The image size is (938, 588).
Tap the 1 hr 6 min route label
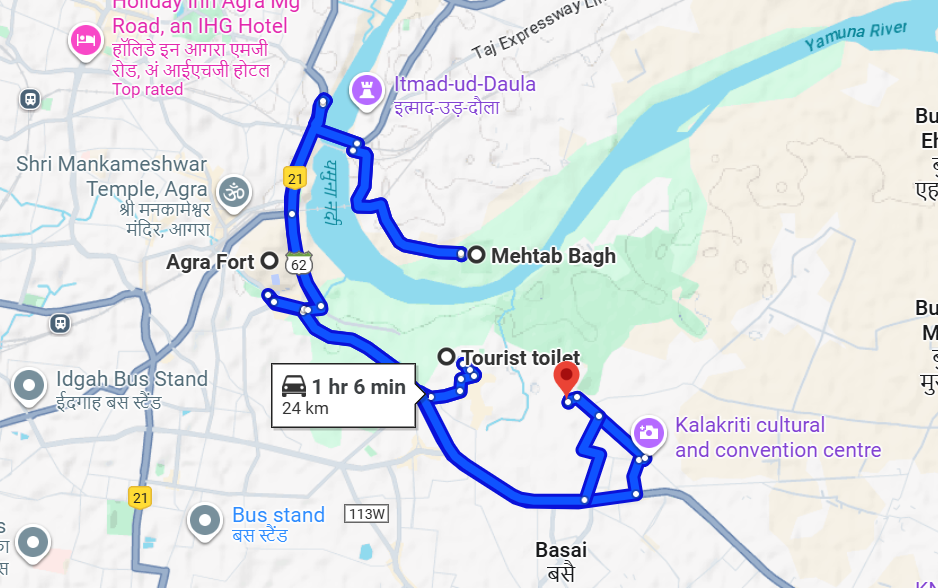coord(343,396)
